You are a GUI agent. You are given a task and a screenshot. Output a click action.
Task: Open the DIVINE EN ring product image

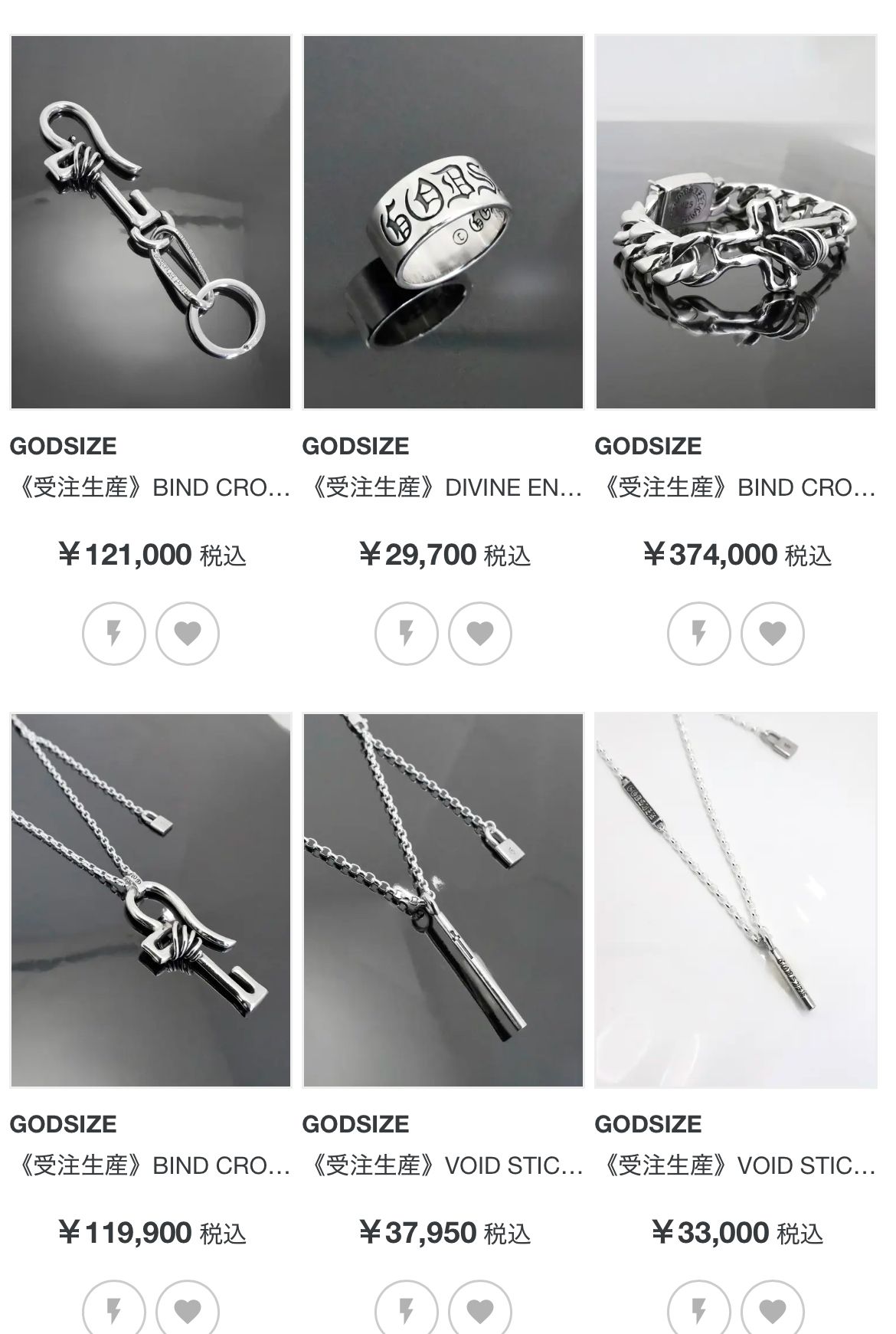pyautogui.click(x=443, y=222)
